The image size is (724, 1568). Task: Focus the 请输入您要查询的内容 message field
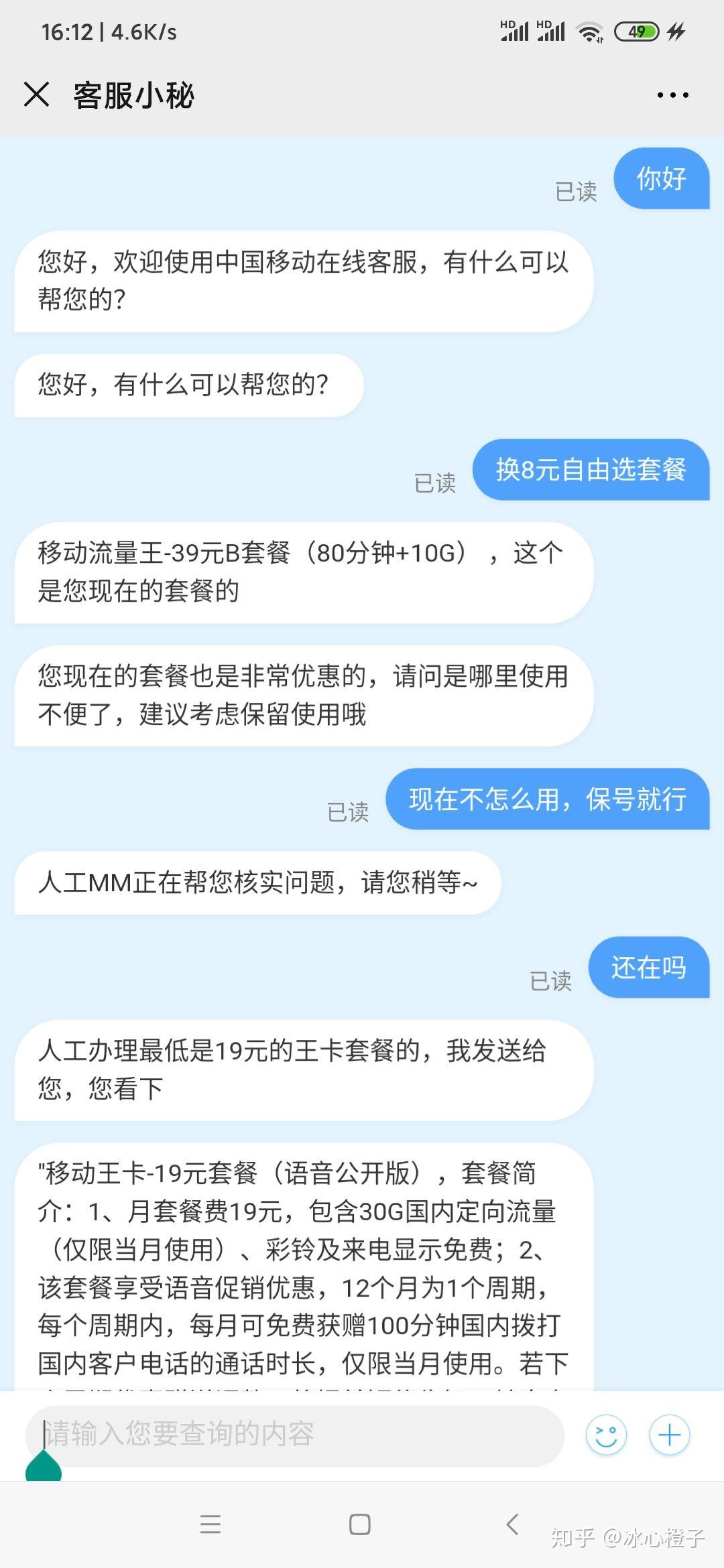click(x=295, y=1435)
